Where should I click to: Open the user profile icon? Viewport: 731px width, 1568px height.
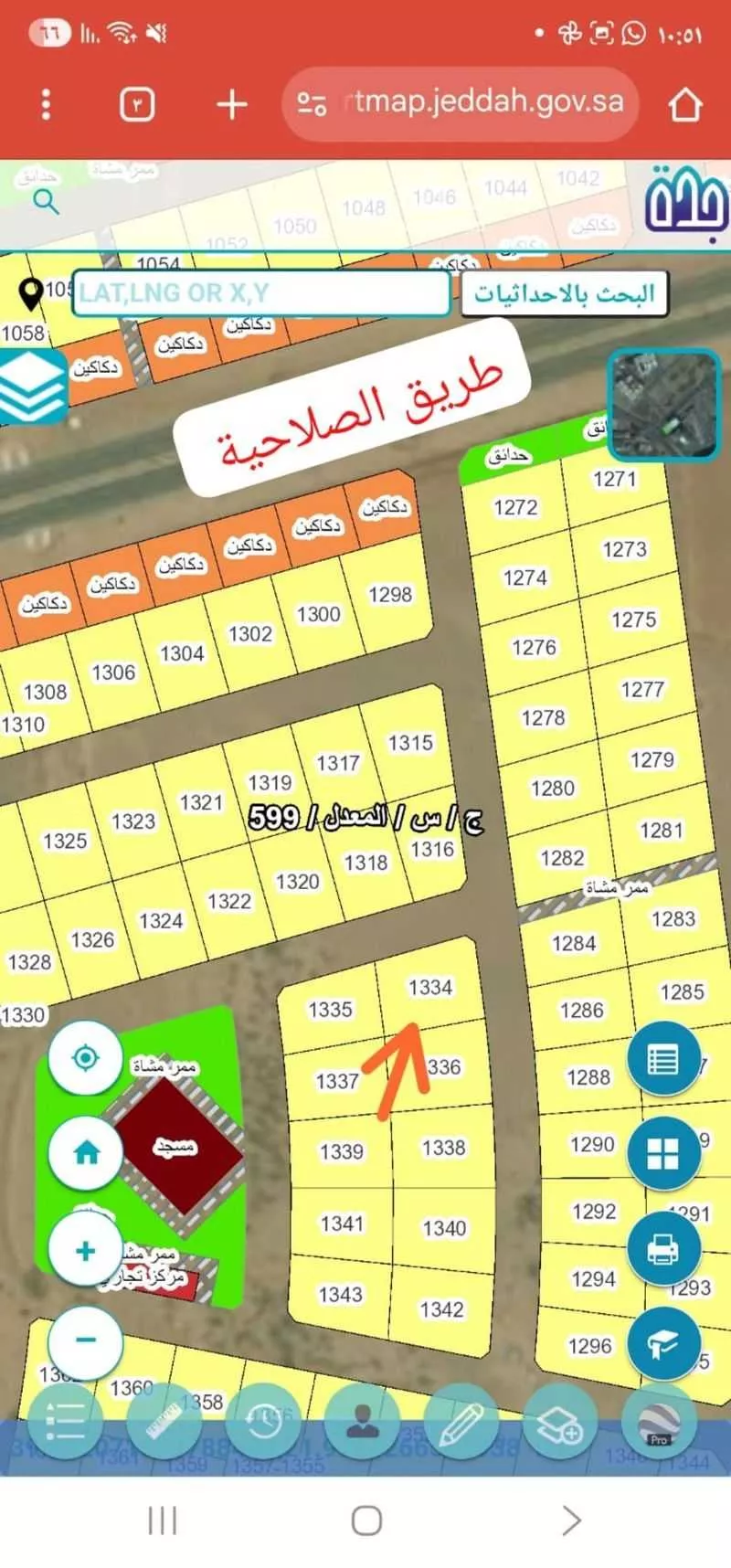pos(361,1422)
